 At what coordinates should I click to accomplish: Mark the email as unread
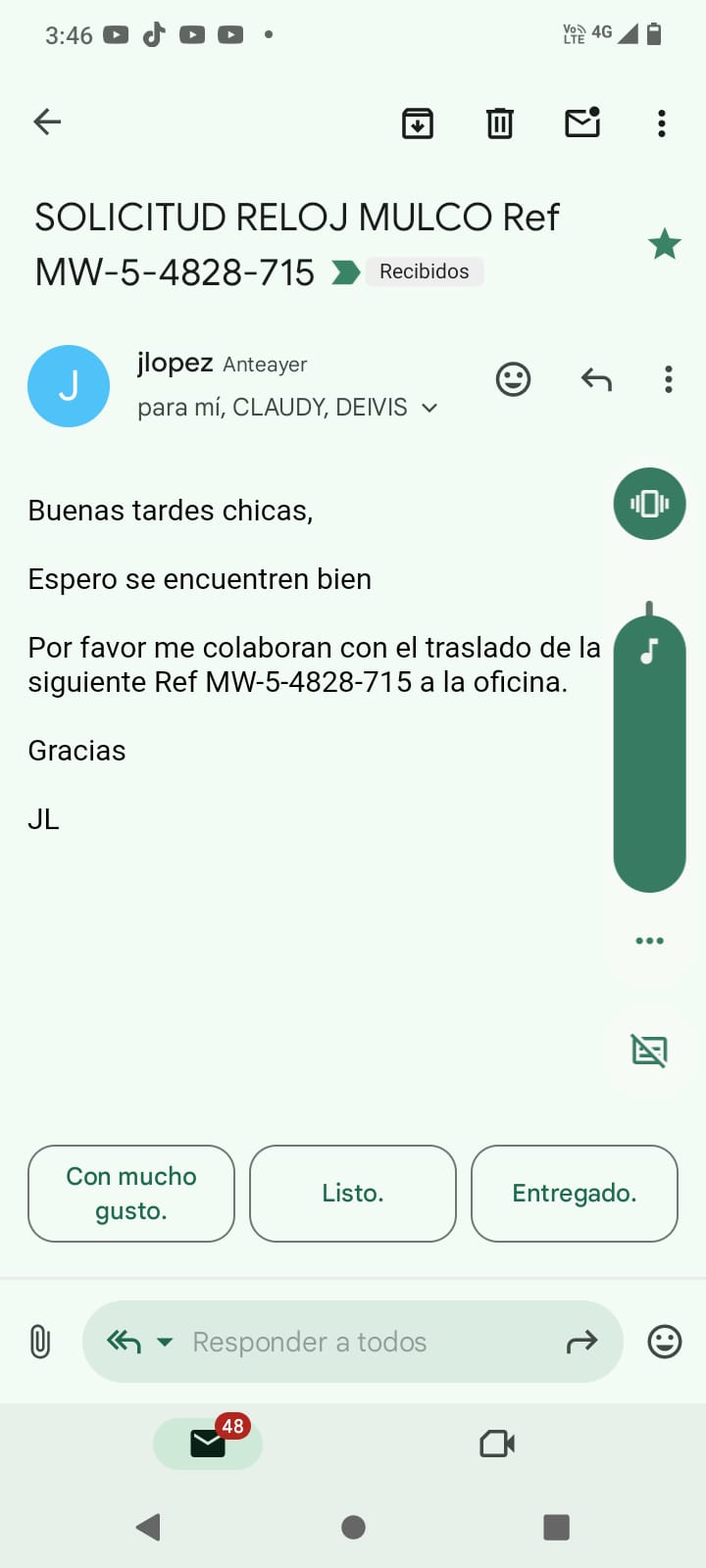click(x=582, y=122)
